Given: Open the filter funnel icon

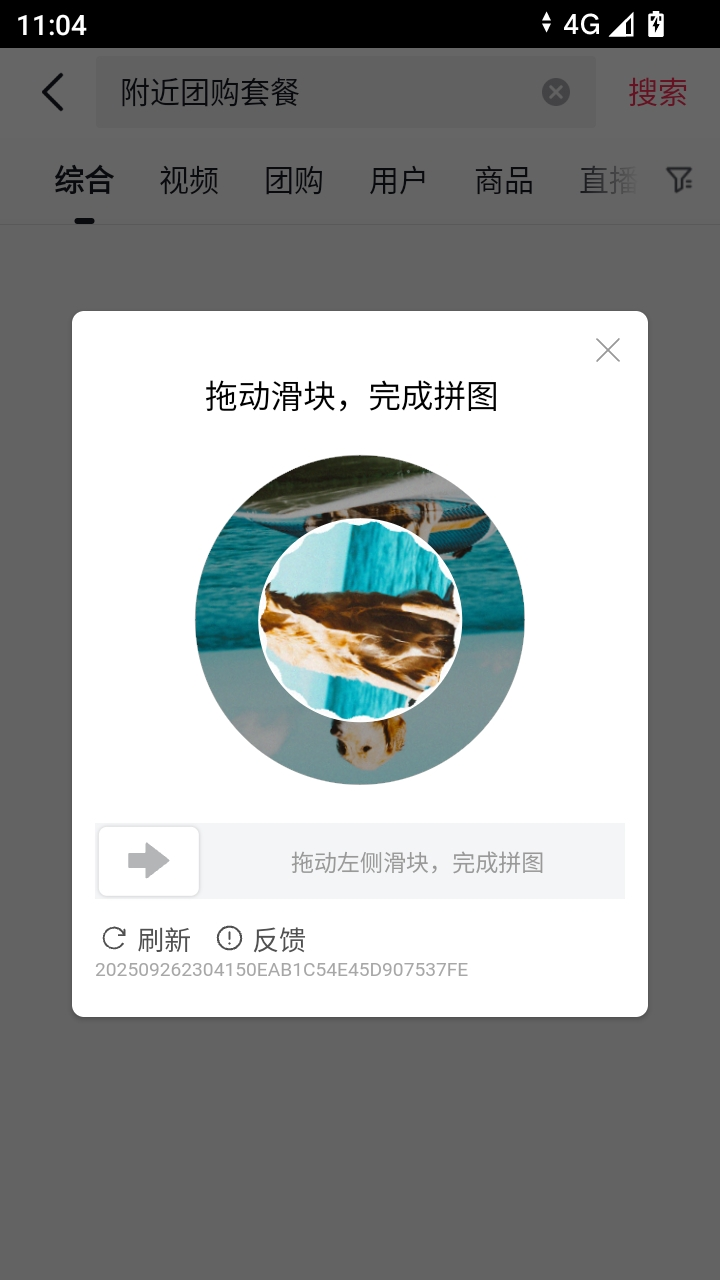Looking at the screenshot, I should click(679, 180).
